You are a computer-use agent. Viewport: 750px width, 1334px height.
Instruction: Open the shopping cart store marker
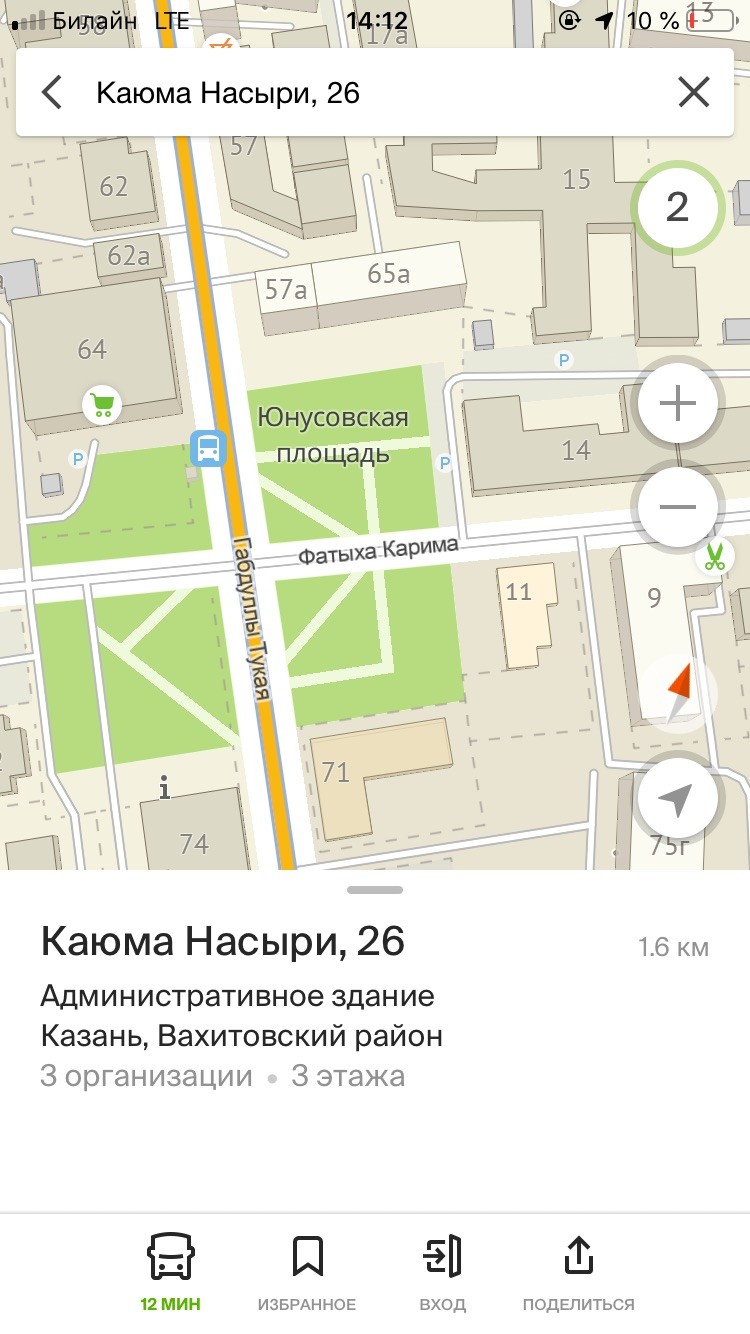100,405
